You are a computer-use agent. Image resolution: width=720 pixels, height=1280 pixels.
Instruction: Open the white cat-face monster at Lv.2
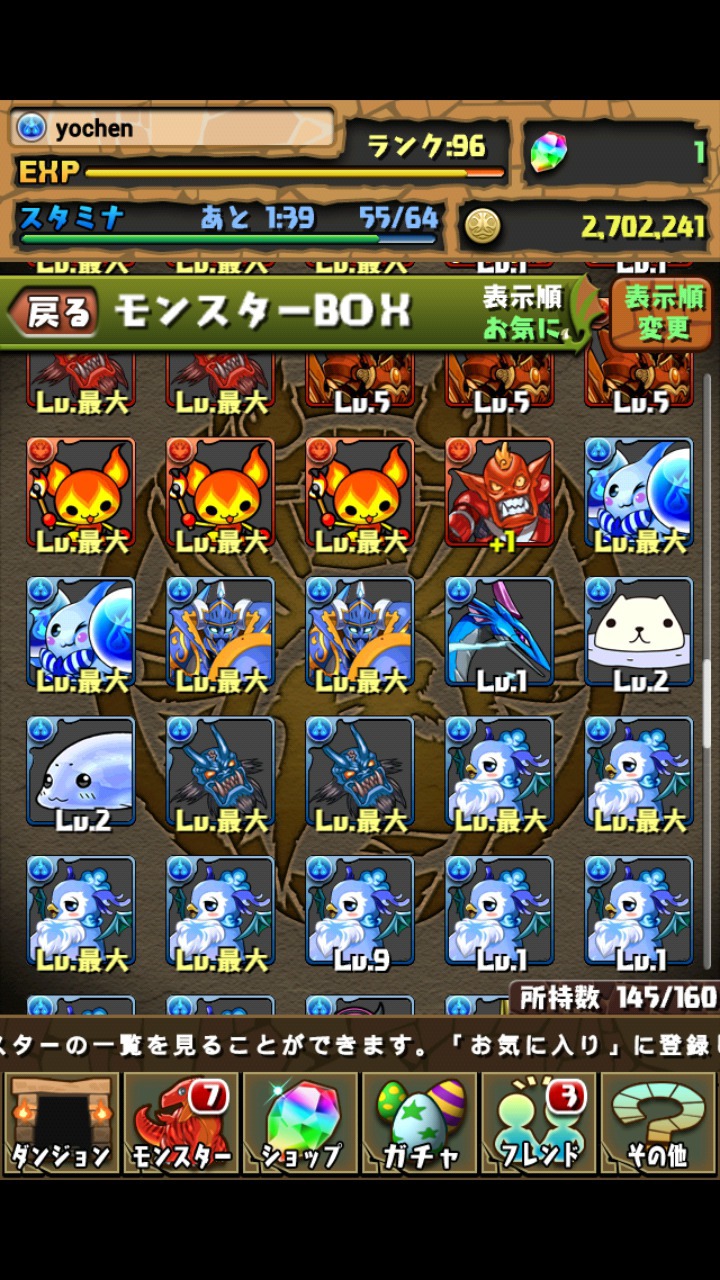[639, 632]
